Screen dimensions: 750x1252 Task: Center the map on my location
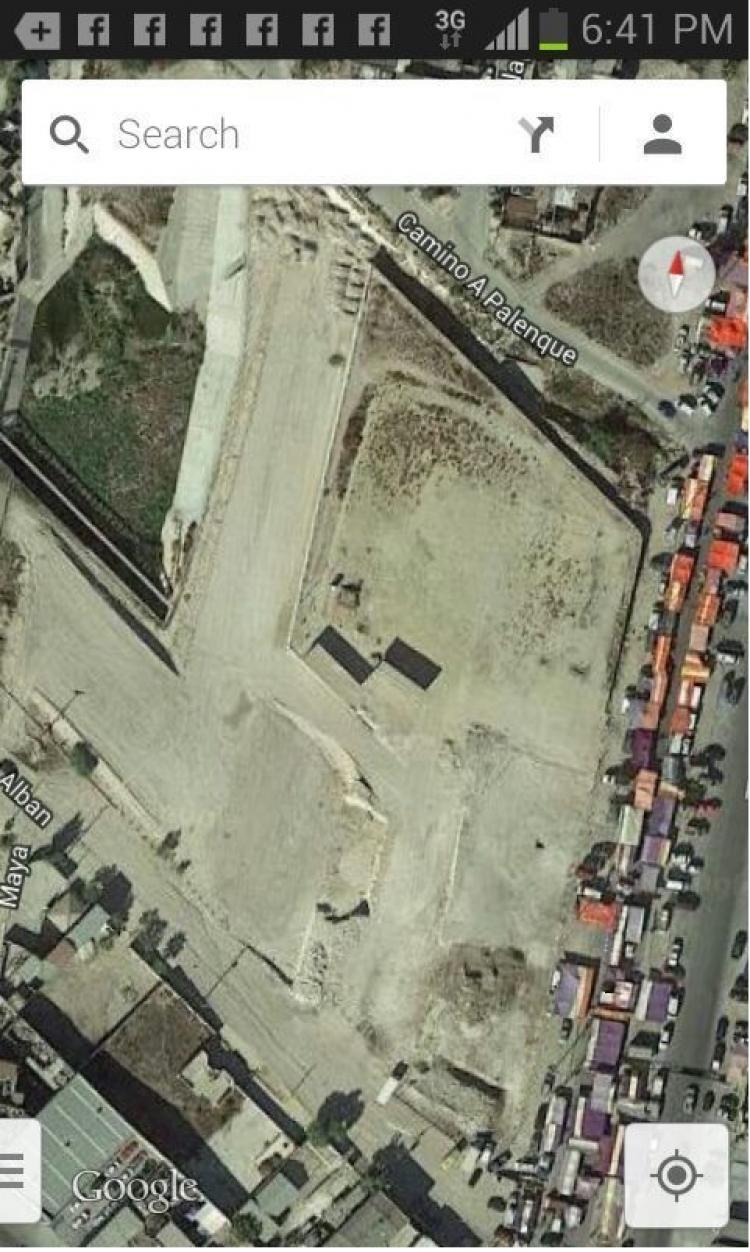coord(677,1175)
